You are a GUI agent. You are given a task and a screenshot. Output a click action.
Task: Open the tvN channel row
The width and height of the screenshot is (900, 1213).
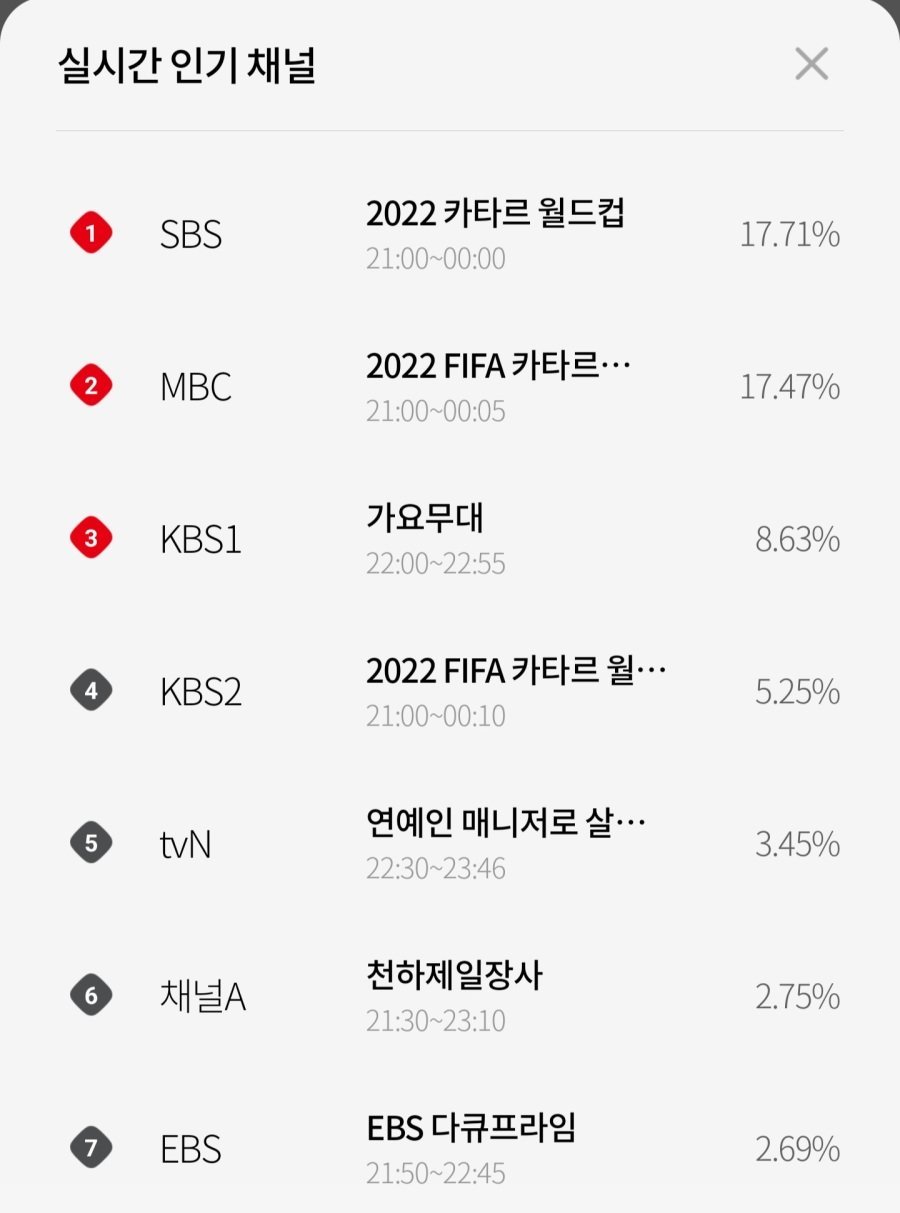pos(450,845)
